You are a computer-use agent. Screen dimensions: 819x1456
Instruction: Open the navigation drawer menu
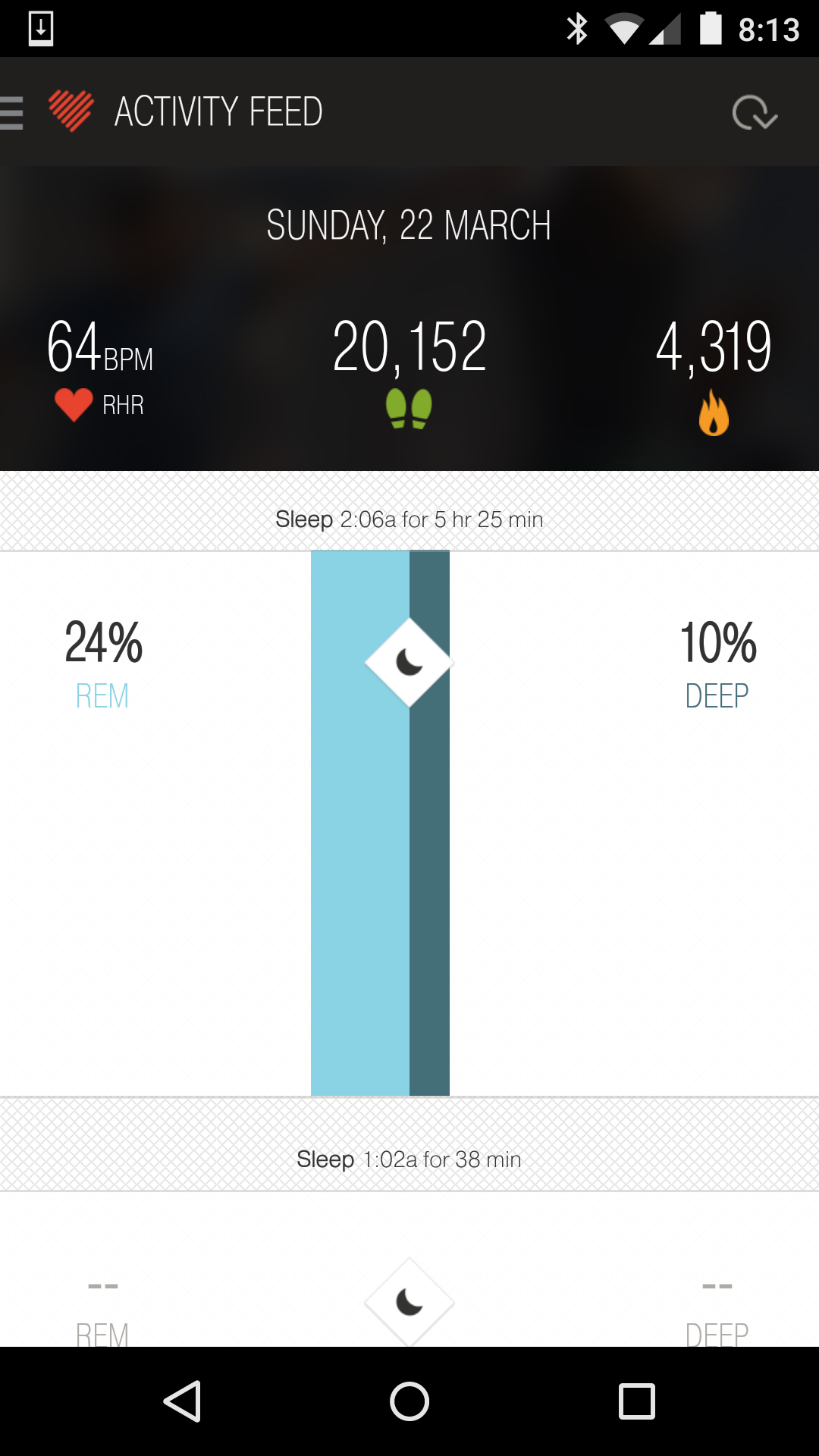coord(14,112)
